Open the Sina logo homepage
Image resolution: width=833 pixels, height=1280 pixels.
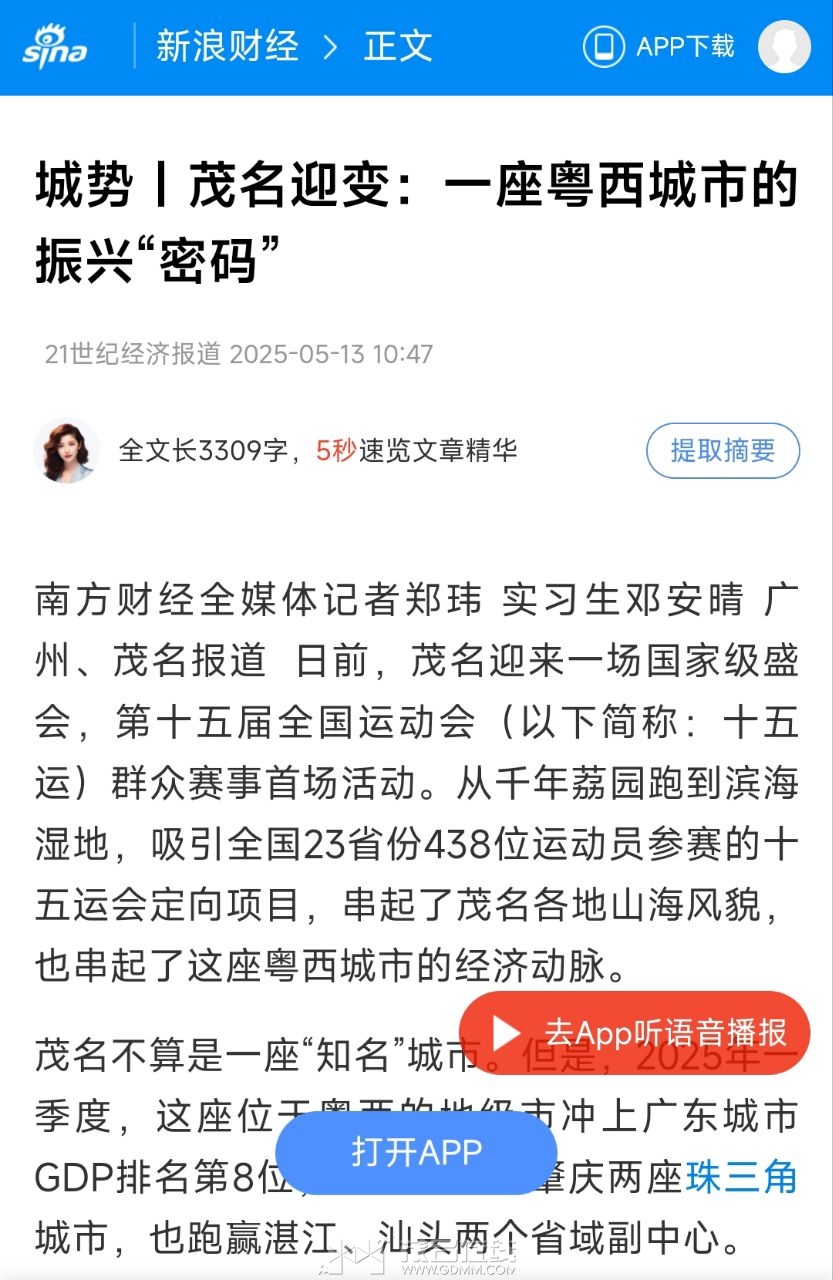56,47
